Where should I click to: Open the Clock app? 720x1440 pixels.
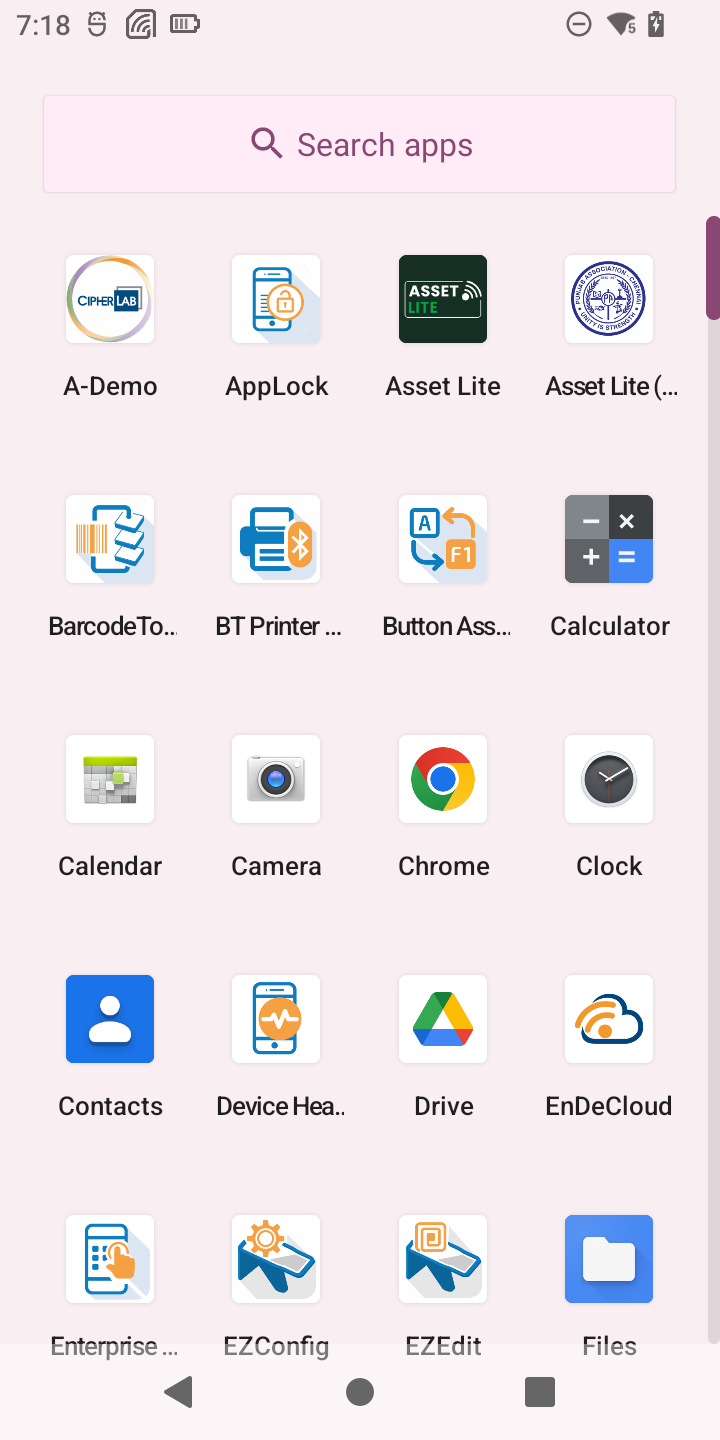click(609, 780)
